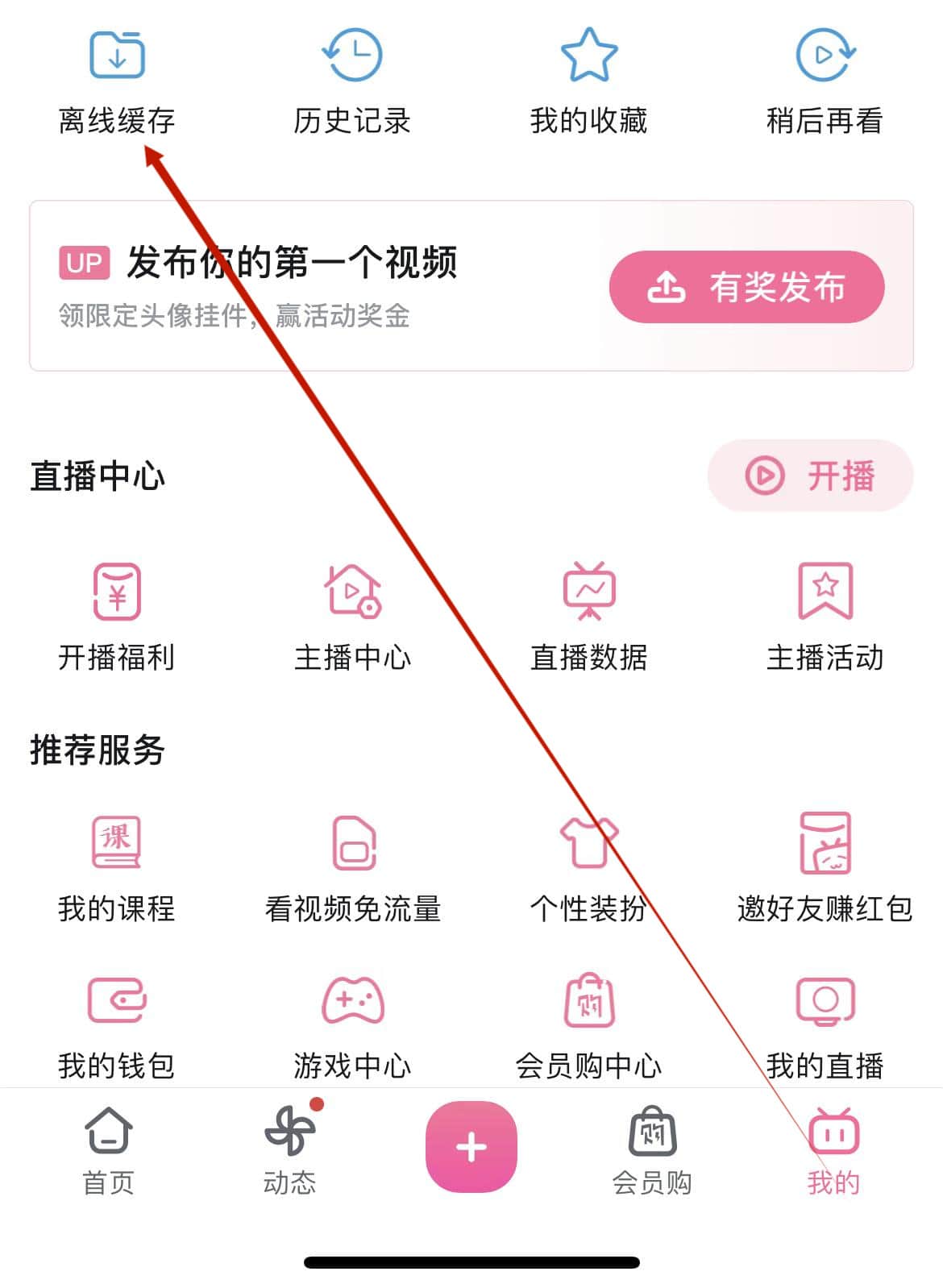Screen dimensions: 943x1288
Task: Switch to the 首页 tab
Action: click(x=109, y=1149)
